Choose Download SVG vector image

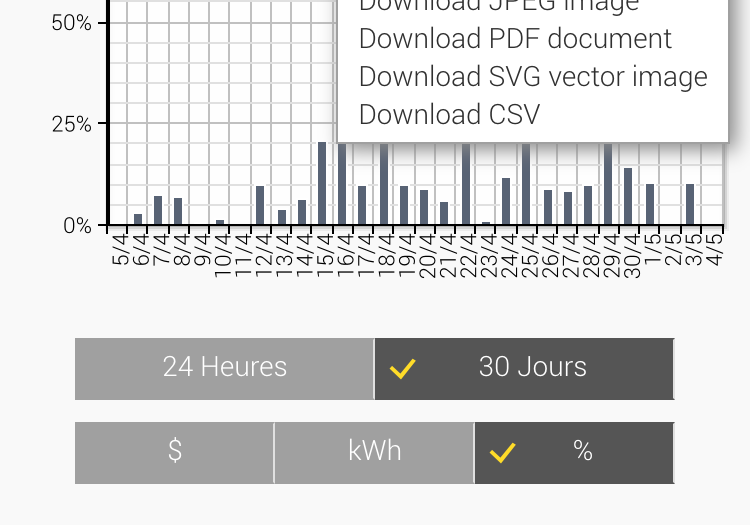point(532,77)
